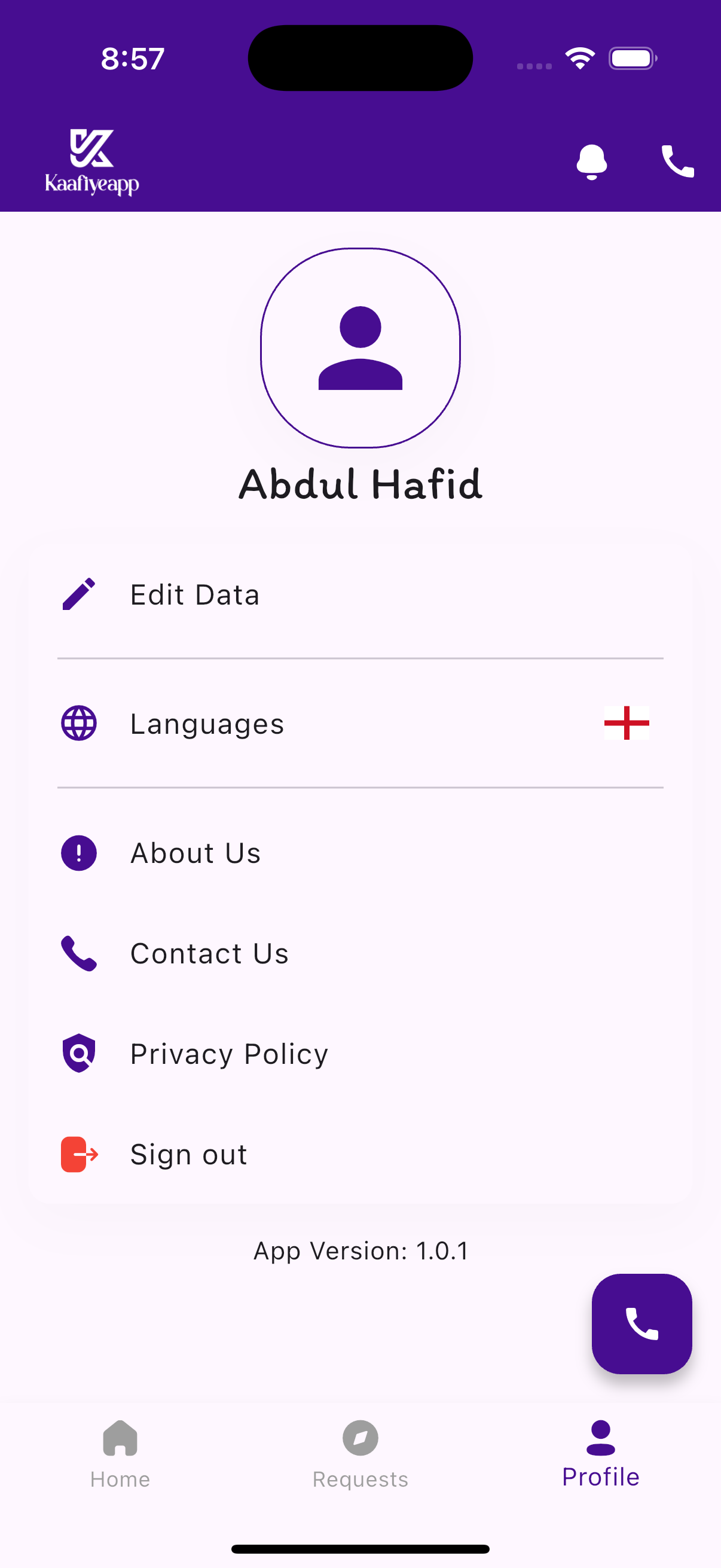Tap the Contact Us phone icon
The width and height of the screenshot is (721, 1568).
[78, 953]
